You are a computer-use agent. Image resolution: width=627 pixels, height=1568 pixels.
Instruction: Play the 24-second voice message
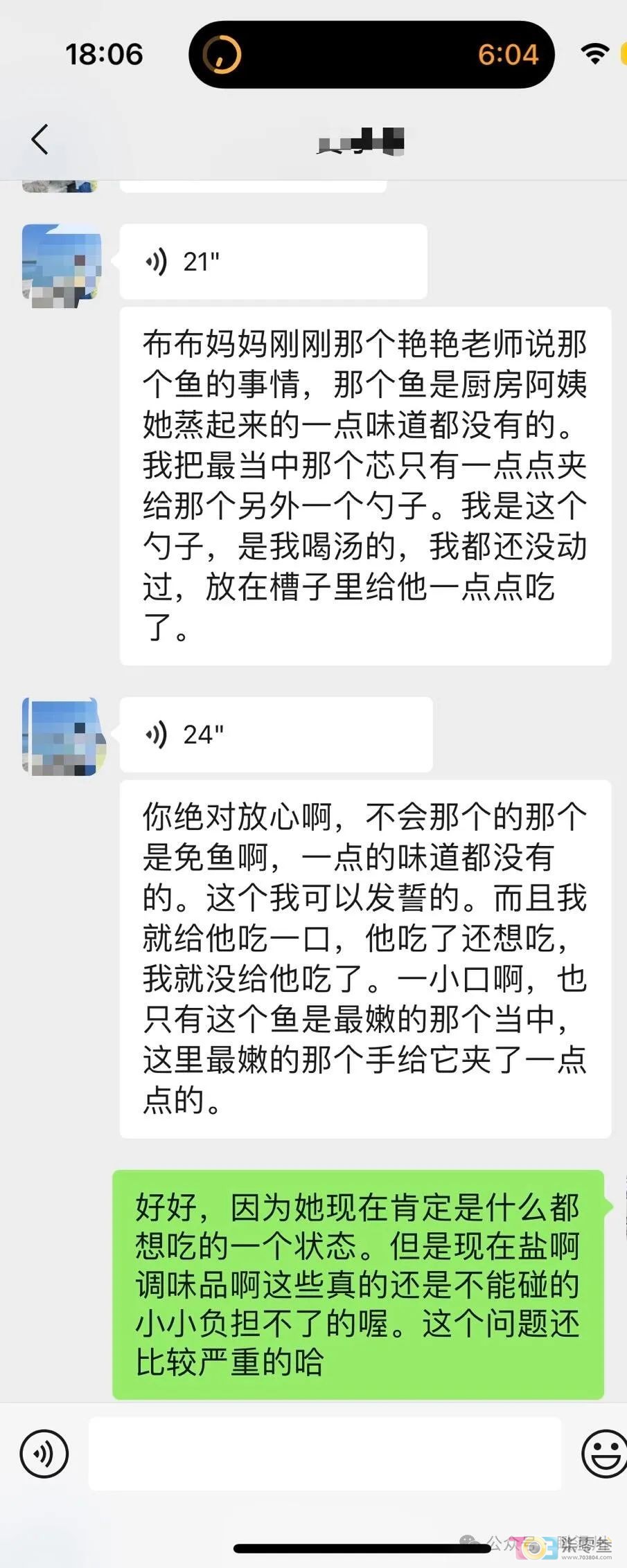tap(276, 735)
